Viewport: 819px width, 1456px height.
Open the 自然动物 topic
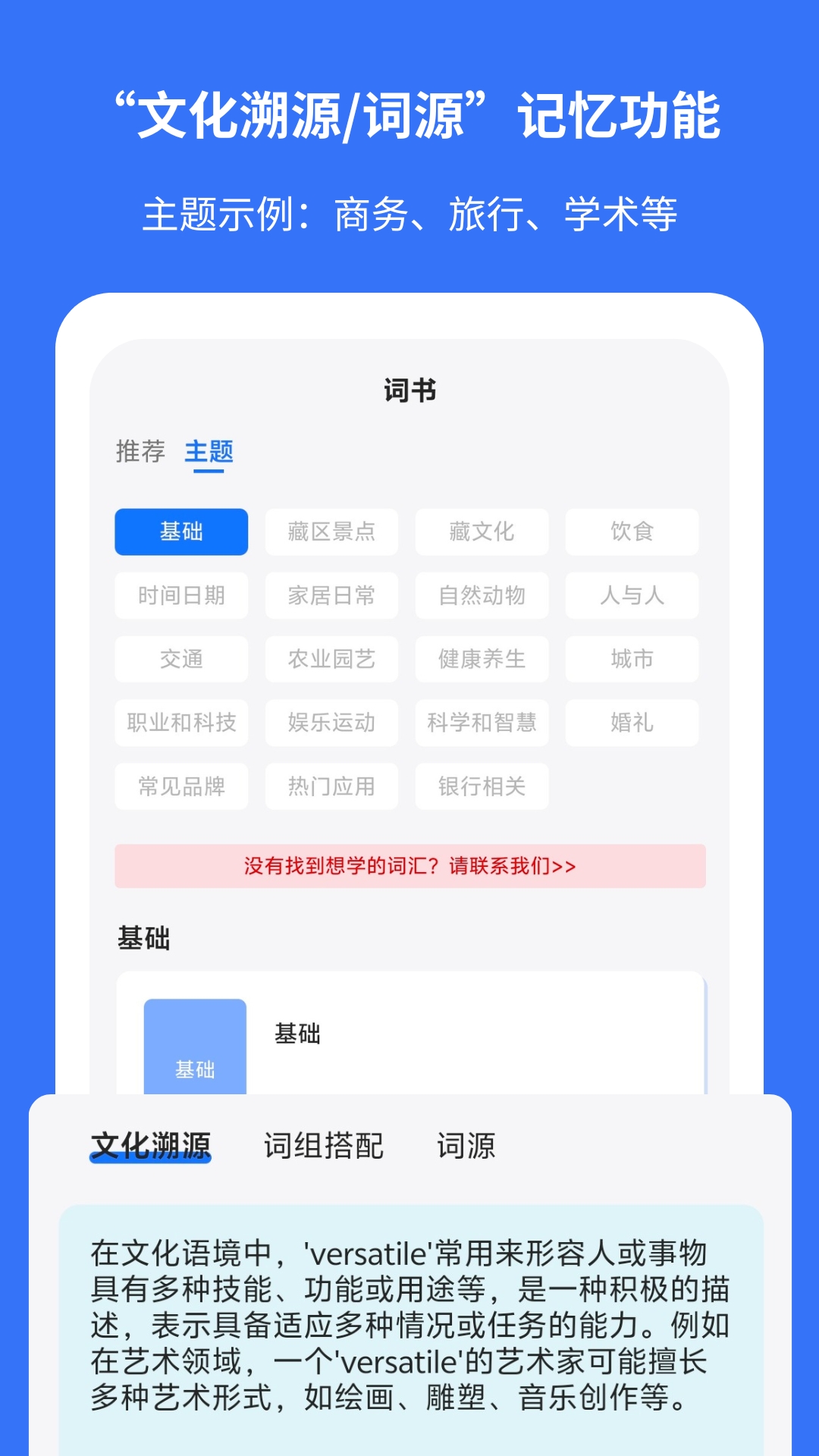[x=481, y=596]
